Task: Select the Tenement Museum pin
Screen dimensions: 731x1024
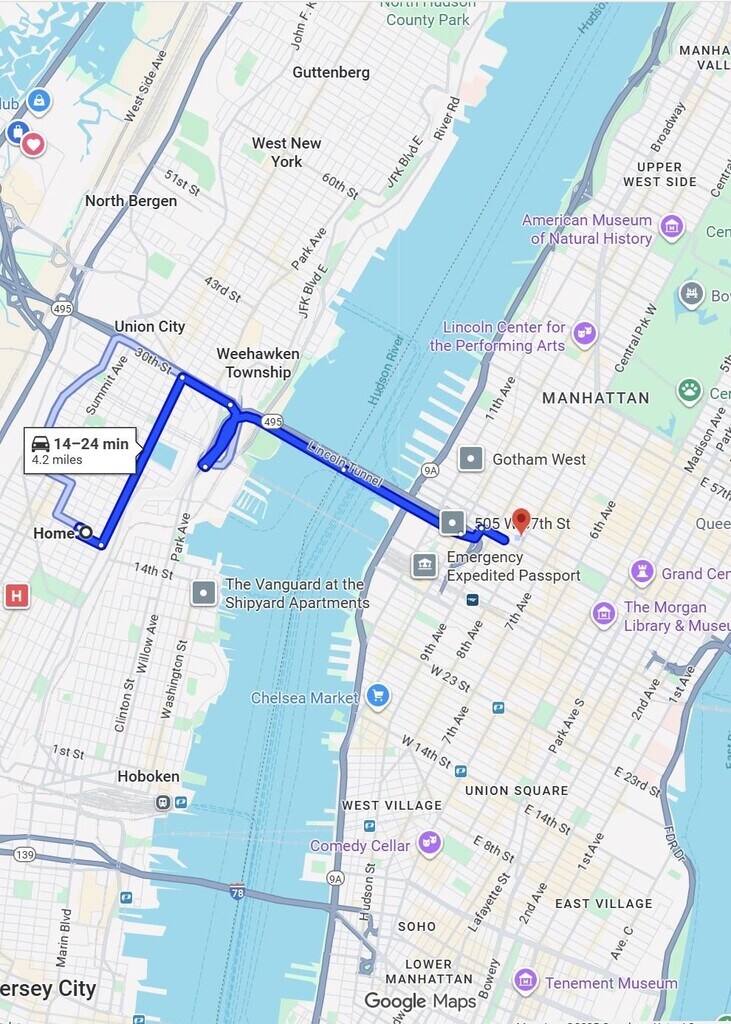Action: click(x=525, y=982)
